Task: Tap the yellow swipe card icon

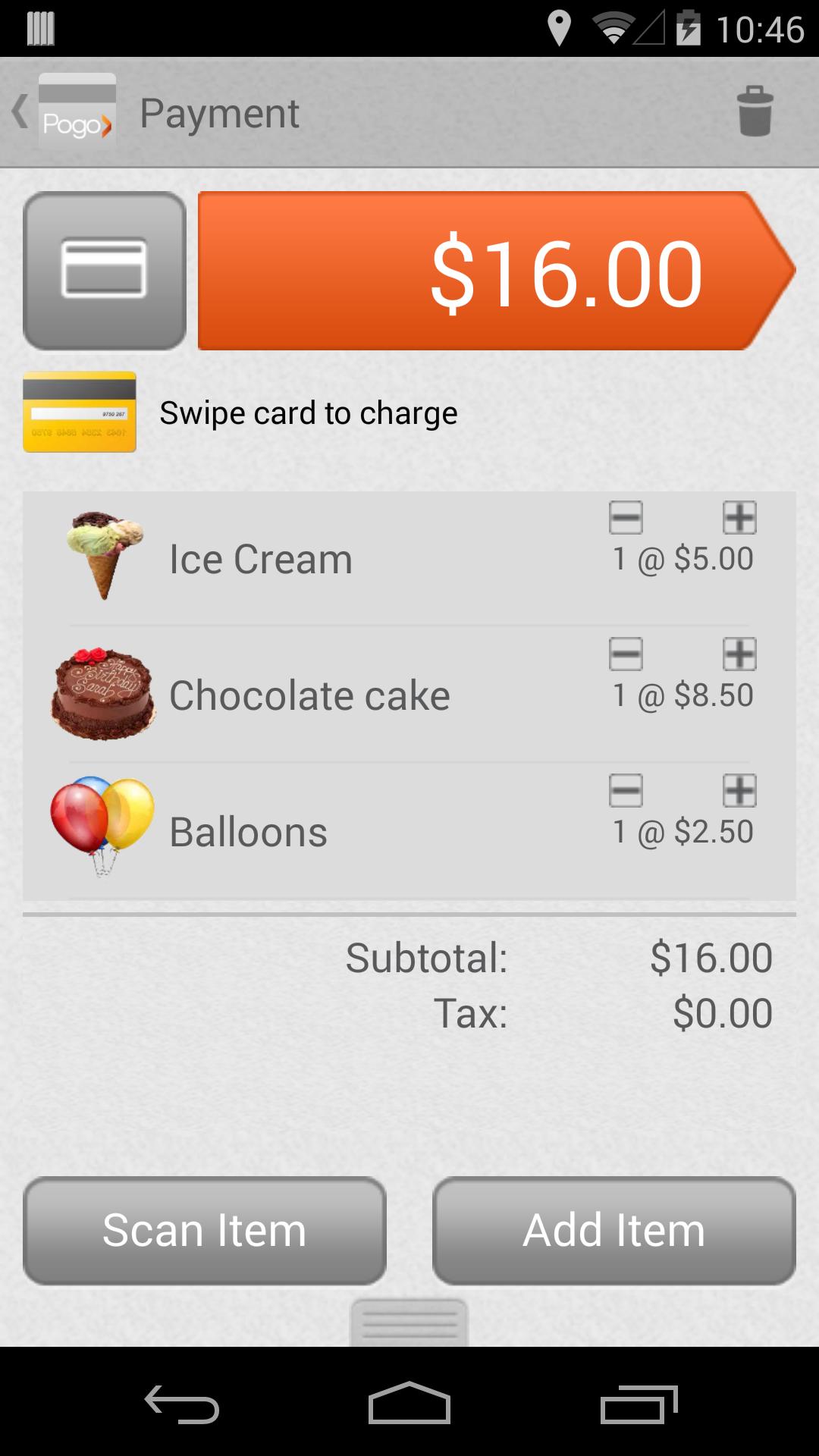Action: (78, 412)
